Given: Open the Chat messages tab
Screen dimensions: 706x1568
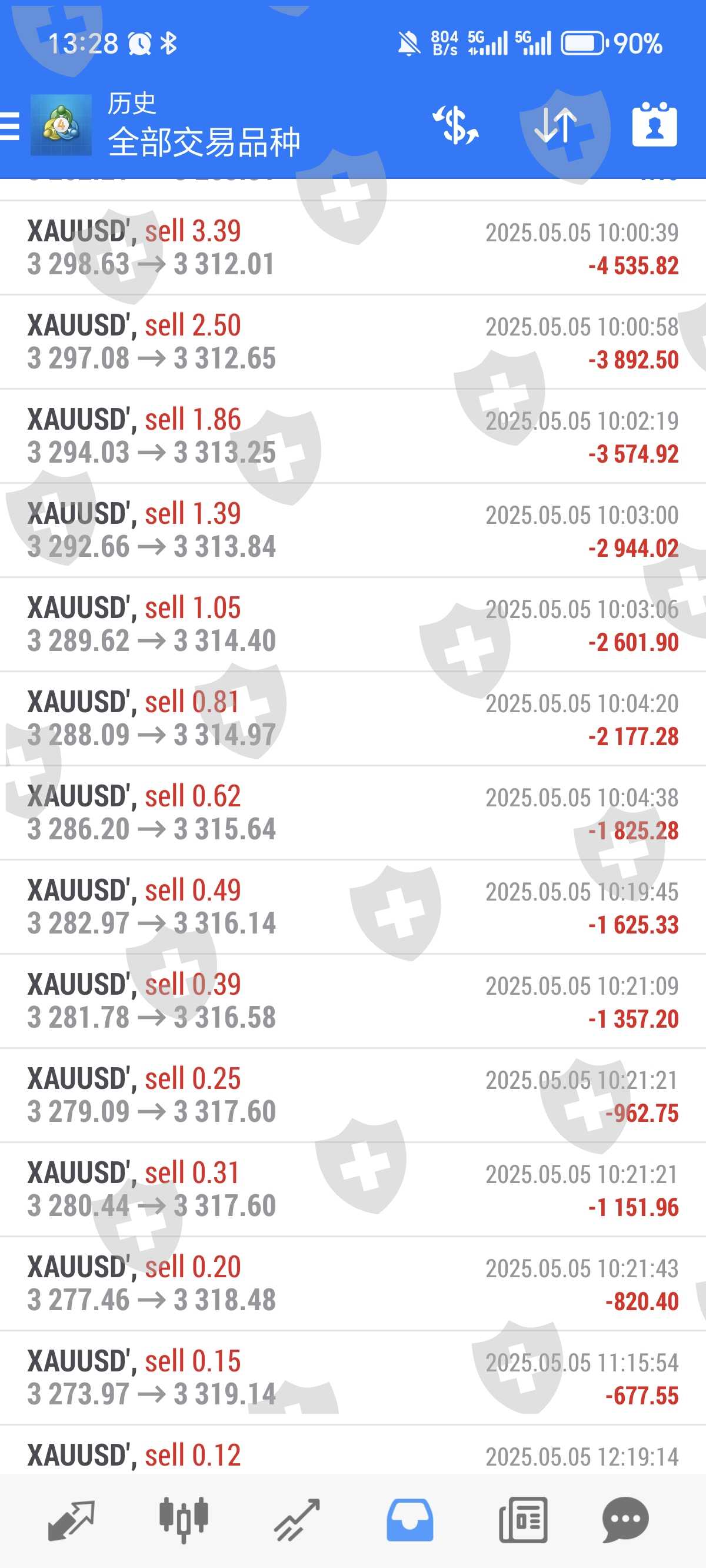Looking at the screenshot, I should click(x=625, y=1519).
